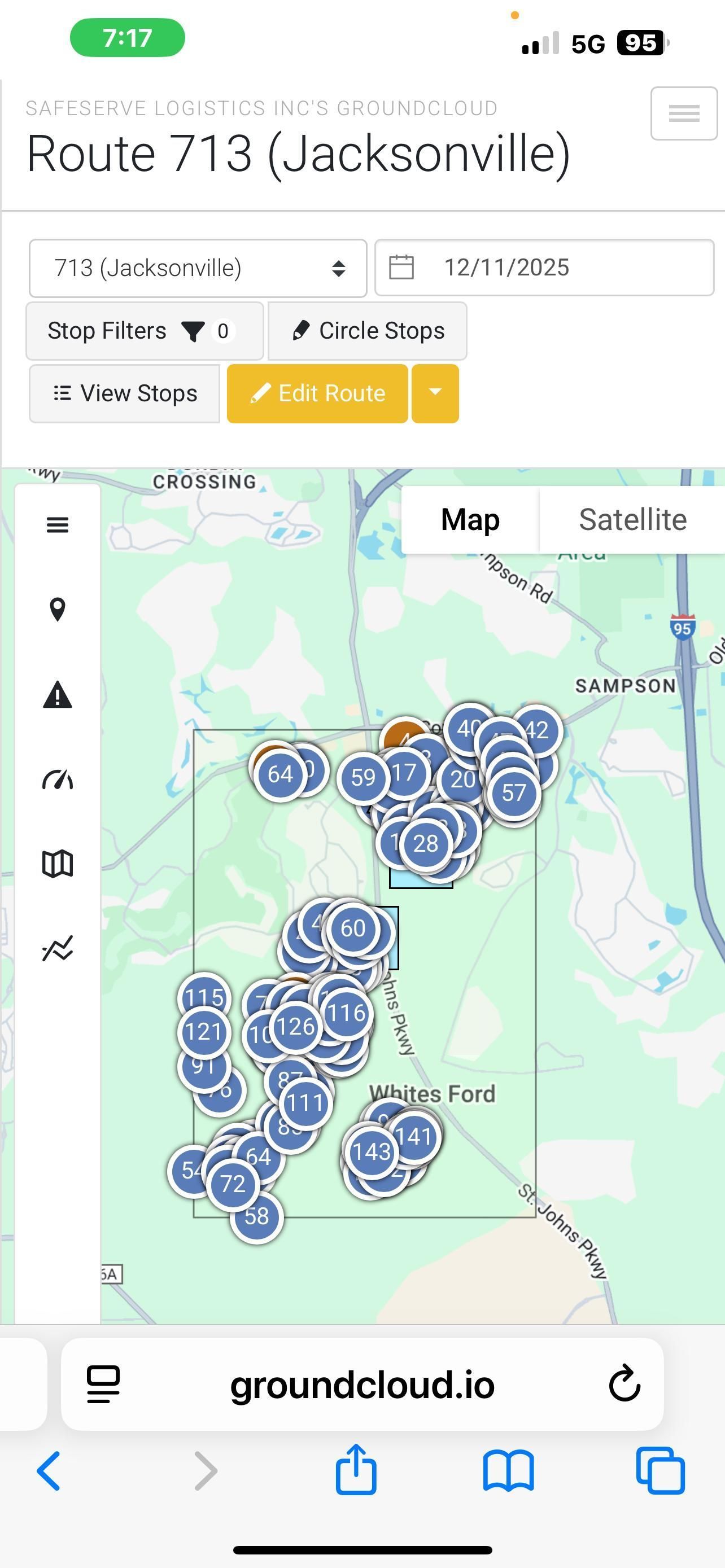
Task: Open the map sidebar menu icon
Action: coord(58,525)
